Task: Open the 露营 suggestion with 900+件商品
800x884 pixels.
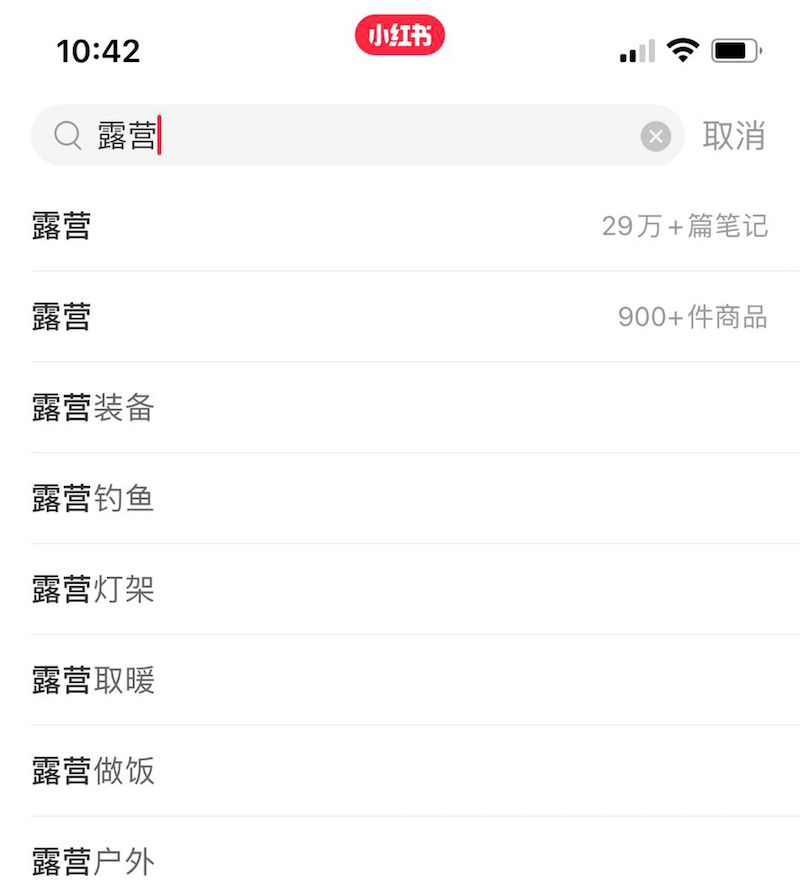Action: pyautogui.click(x=400, y=317)
